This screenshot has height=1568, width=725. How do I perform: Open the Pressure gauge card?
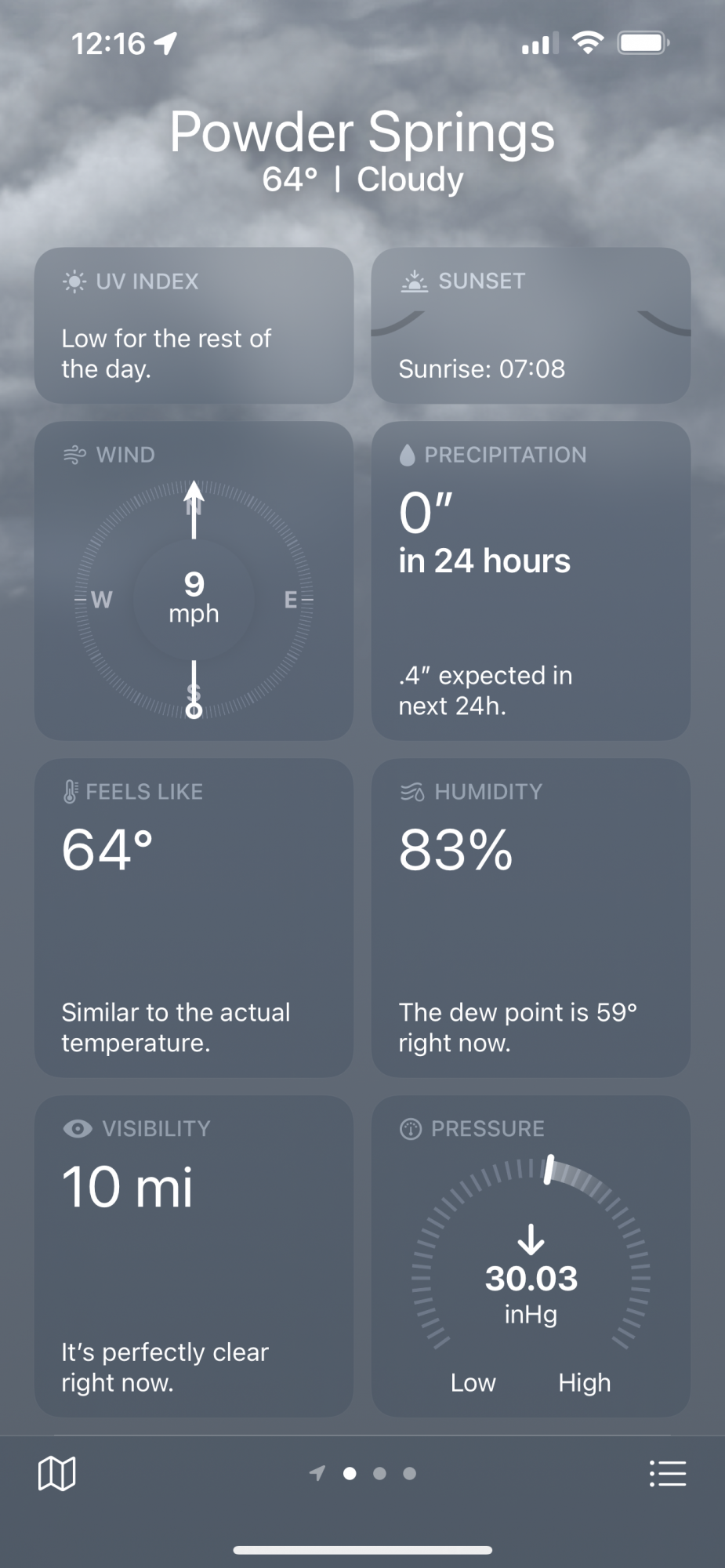click(531, 1256)
